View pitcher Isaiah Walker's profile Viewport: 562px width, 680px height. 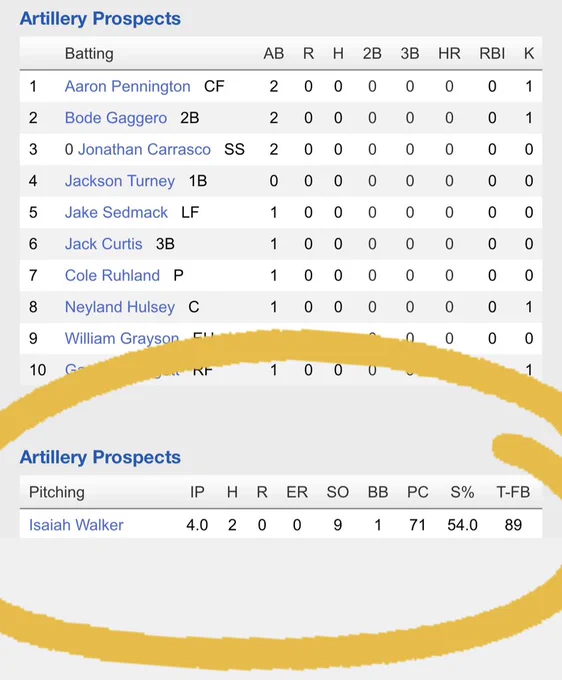click(x=76, y=525)
